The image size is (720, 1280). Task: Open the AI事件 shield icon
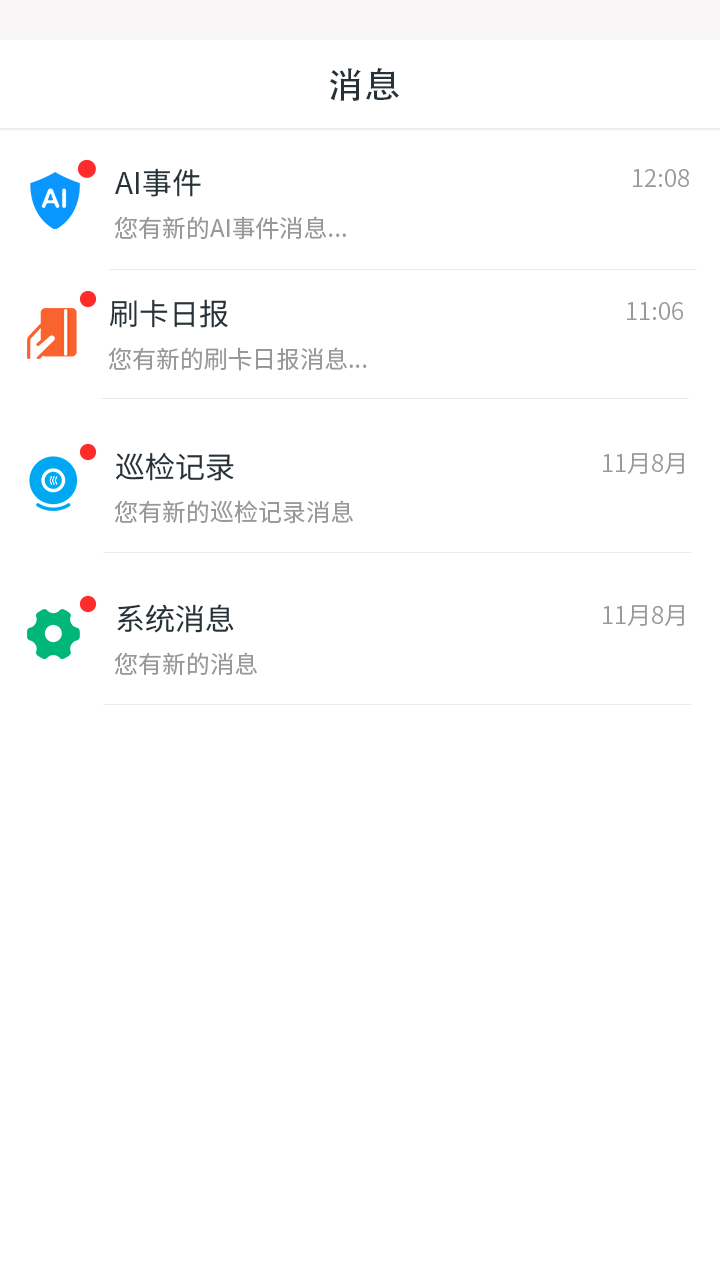click(x=55, y=199)
